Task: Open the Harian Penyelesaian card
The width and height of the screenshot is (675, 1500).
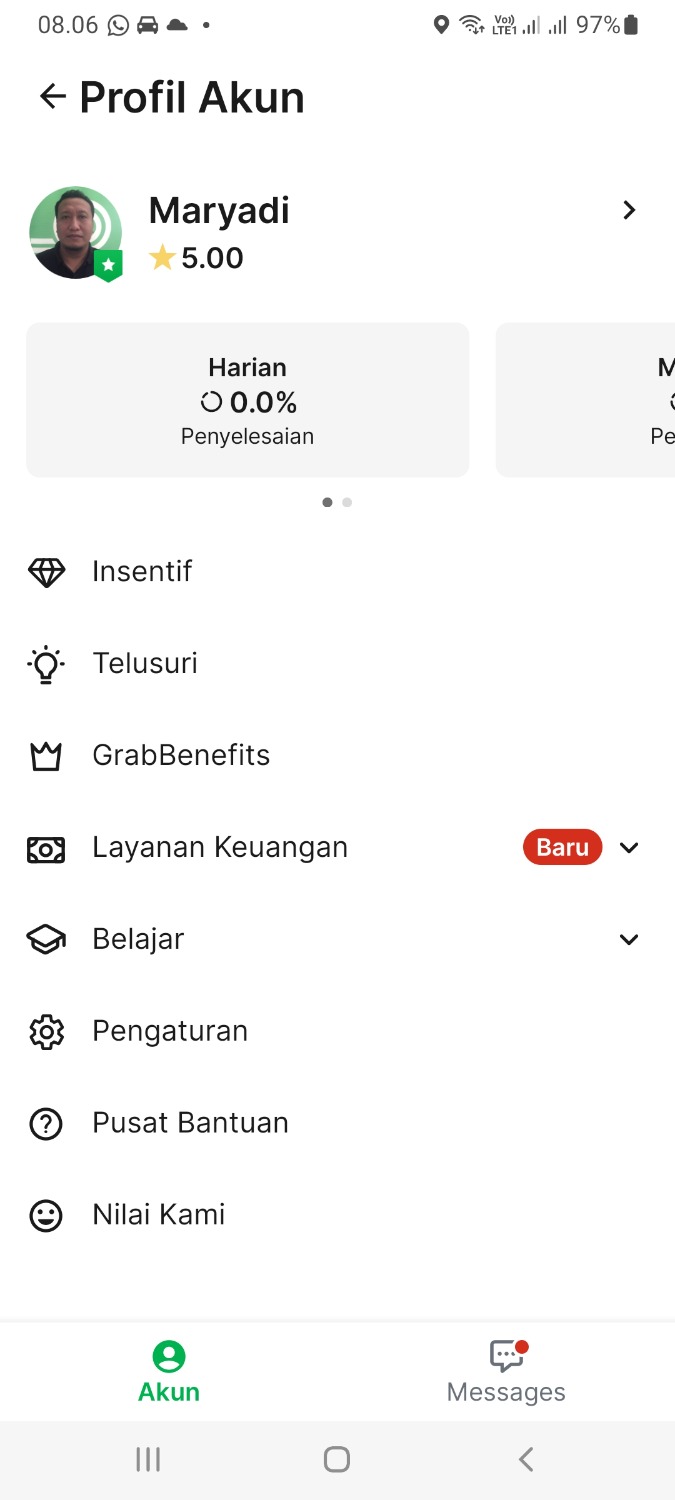Action: click(x=247, y=400)
